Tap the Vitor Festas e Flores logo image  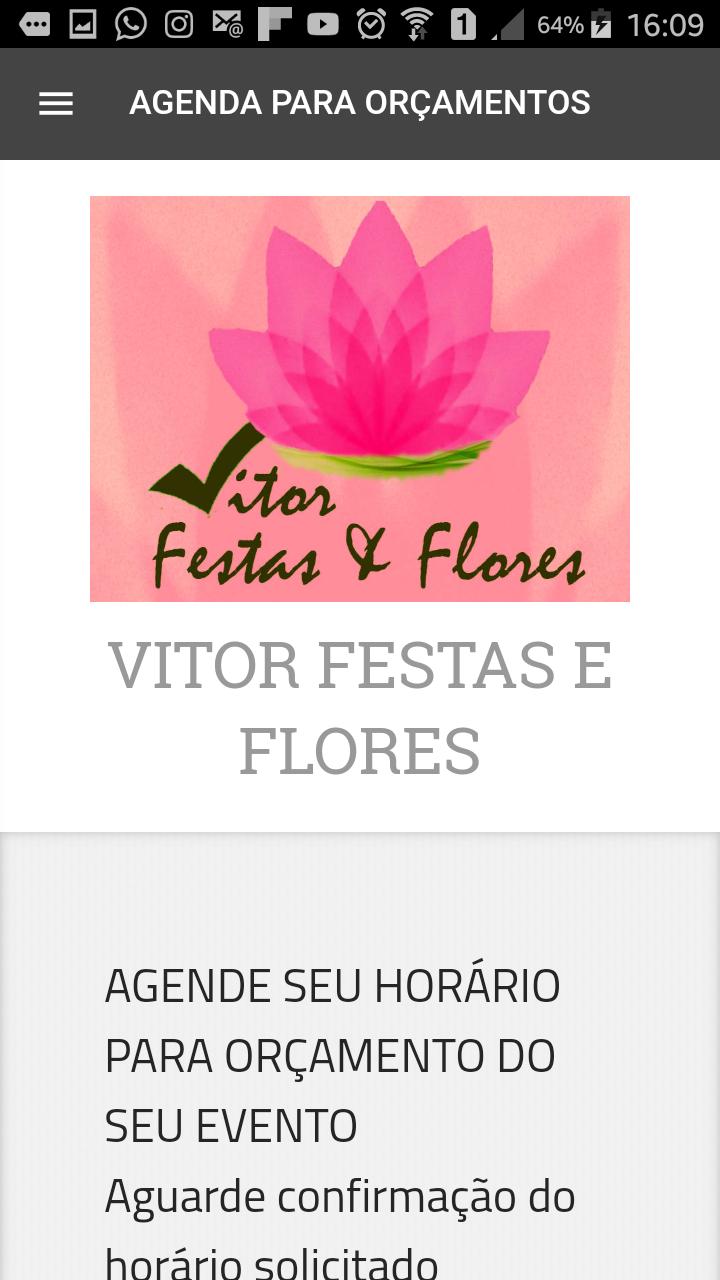click(360, 398)
